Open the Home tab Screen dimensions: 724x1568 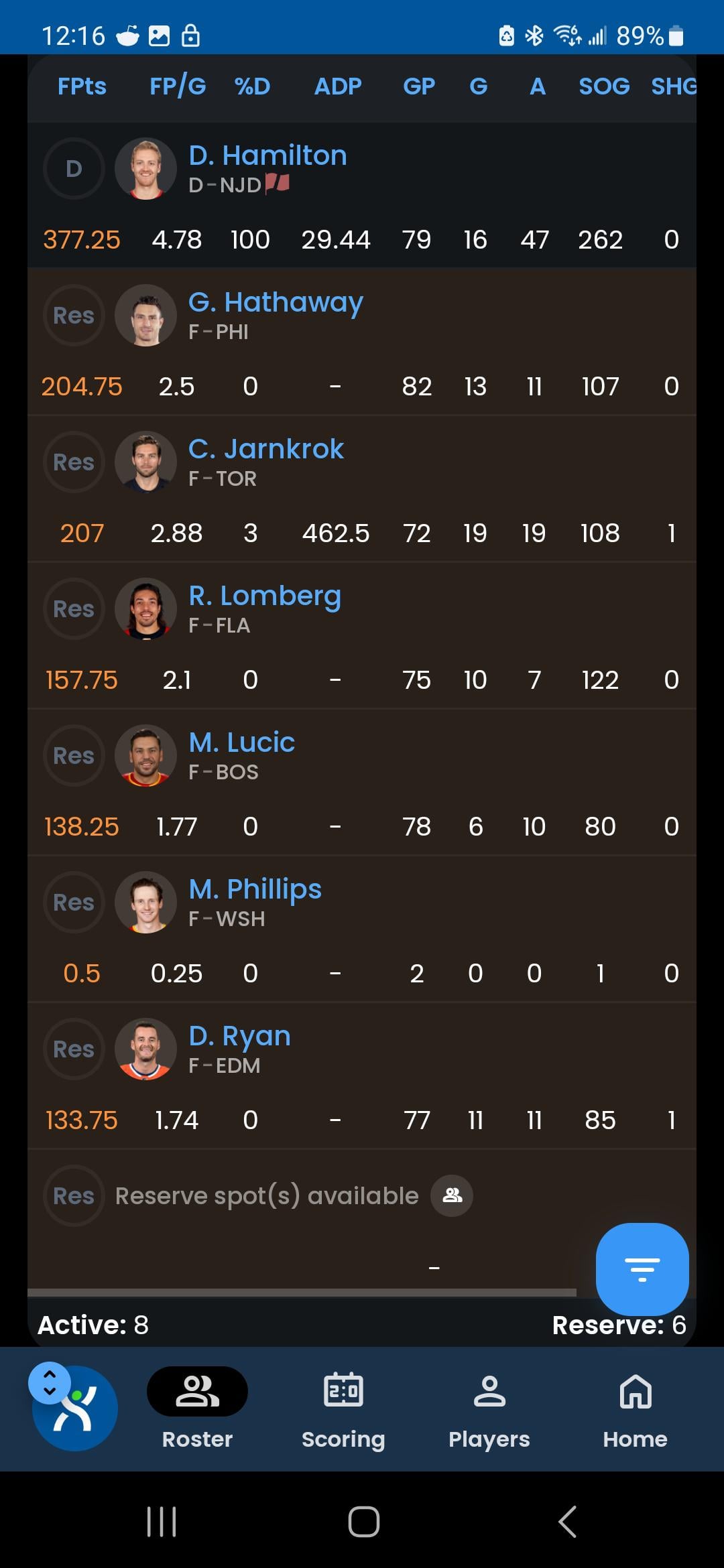point(635,1409)
